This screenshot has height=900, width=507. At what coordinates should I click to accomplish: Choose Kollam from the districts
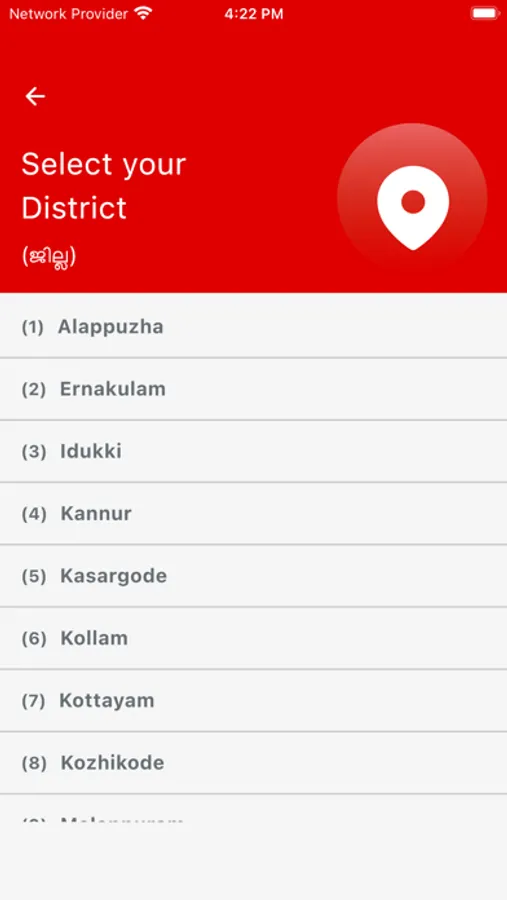click(253, 638)
